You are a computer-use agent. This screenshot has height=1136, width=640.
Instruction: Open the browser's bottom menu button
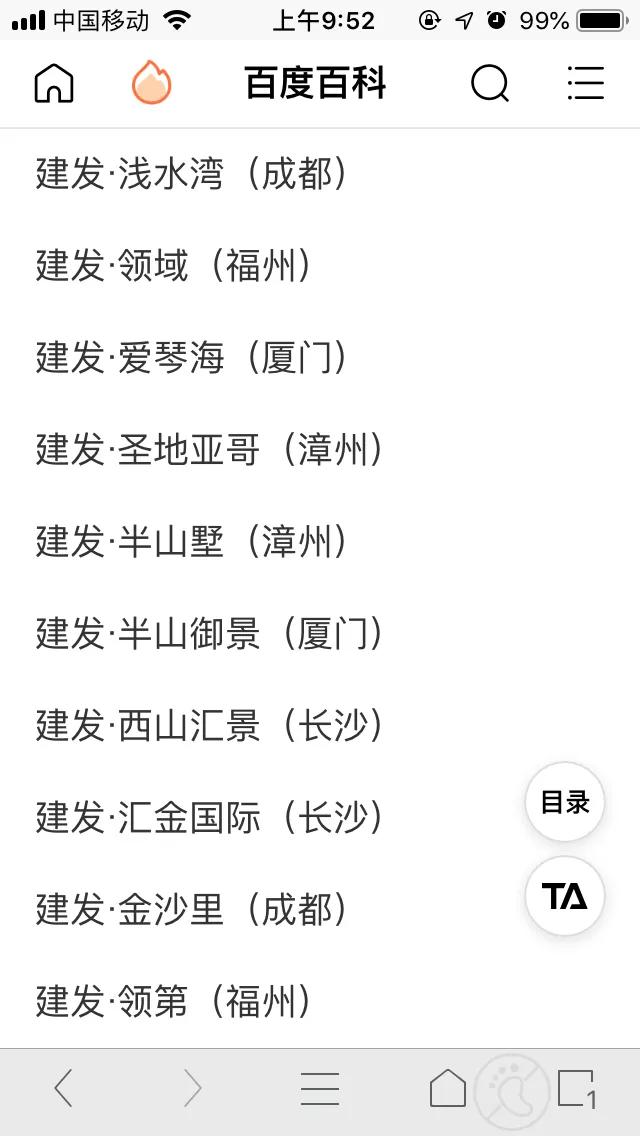tap(320, 1088)
